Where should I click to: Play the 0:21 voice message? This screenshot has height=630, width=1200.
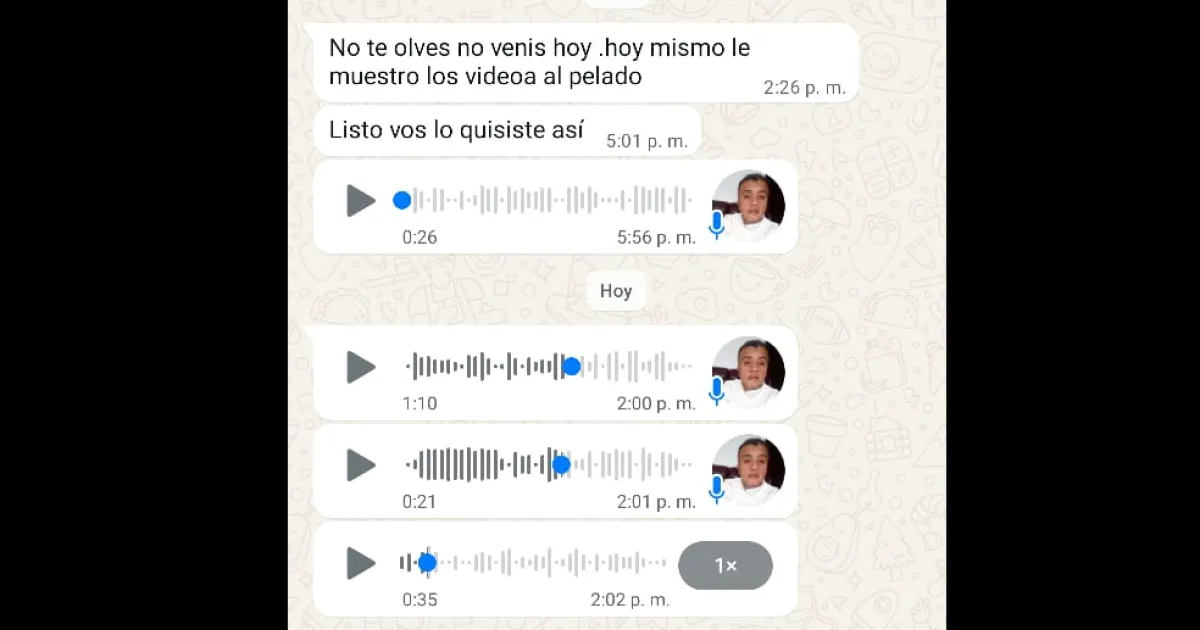point(360,465)
